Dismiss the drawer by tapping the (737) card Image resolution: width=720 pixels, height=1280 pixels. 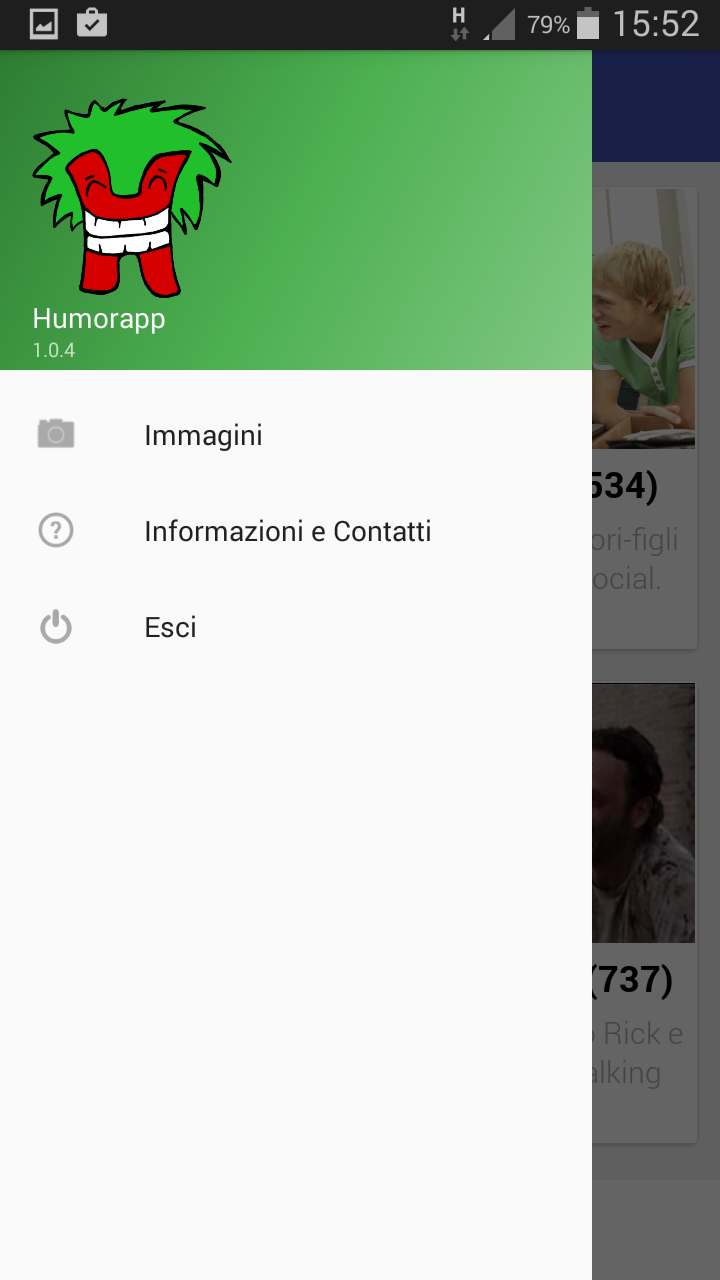click(x=644, y=912)
